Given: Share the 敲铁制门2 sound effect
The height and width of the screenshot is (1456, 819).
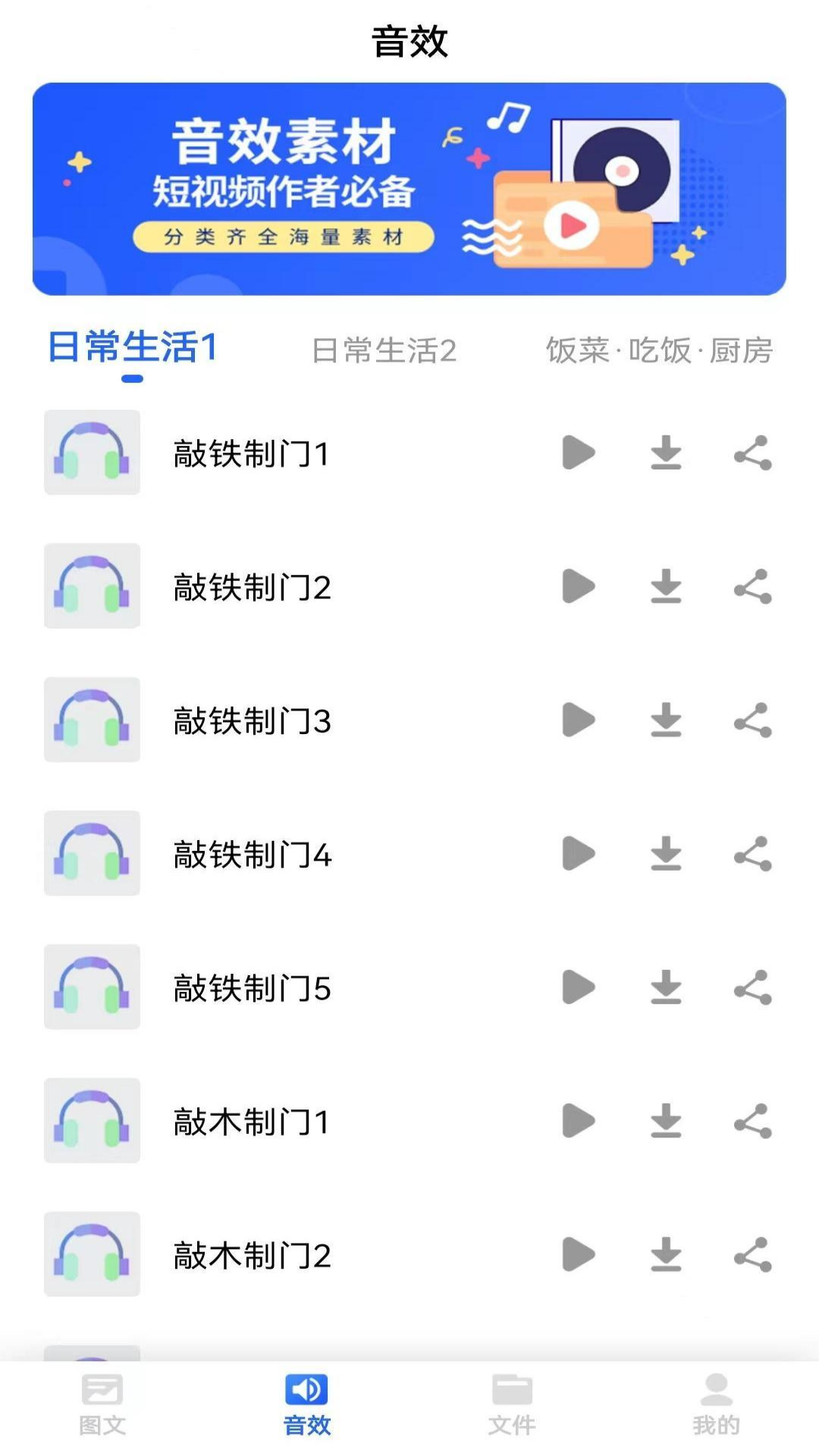Looking at the screenshot, I should [753, 587].
